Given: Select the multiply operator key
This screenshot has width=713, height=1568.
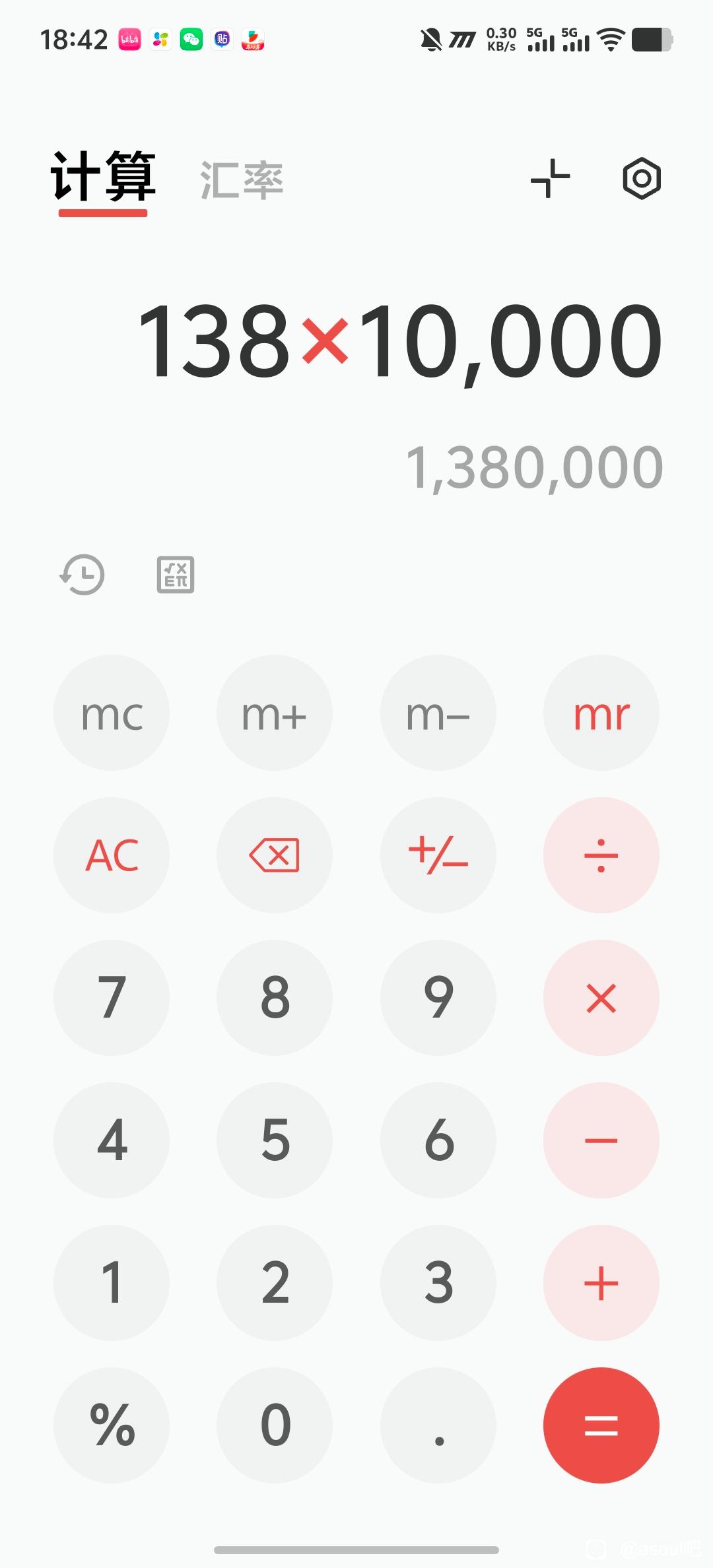Looking at the screenshot, I should coord(601,998).
